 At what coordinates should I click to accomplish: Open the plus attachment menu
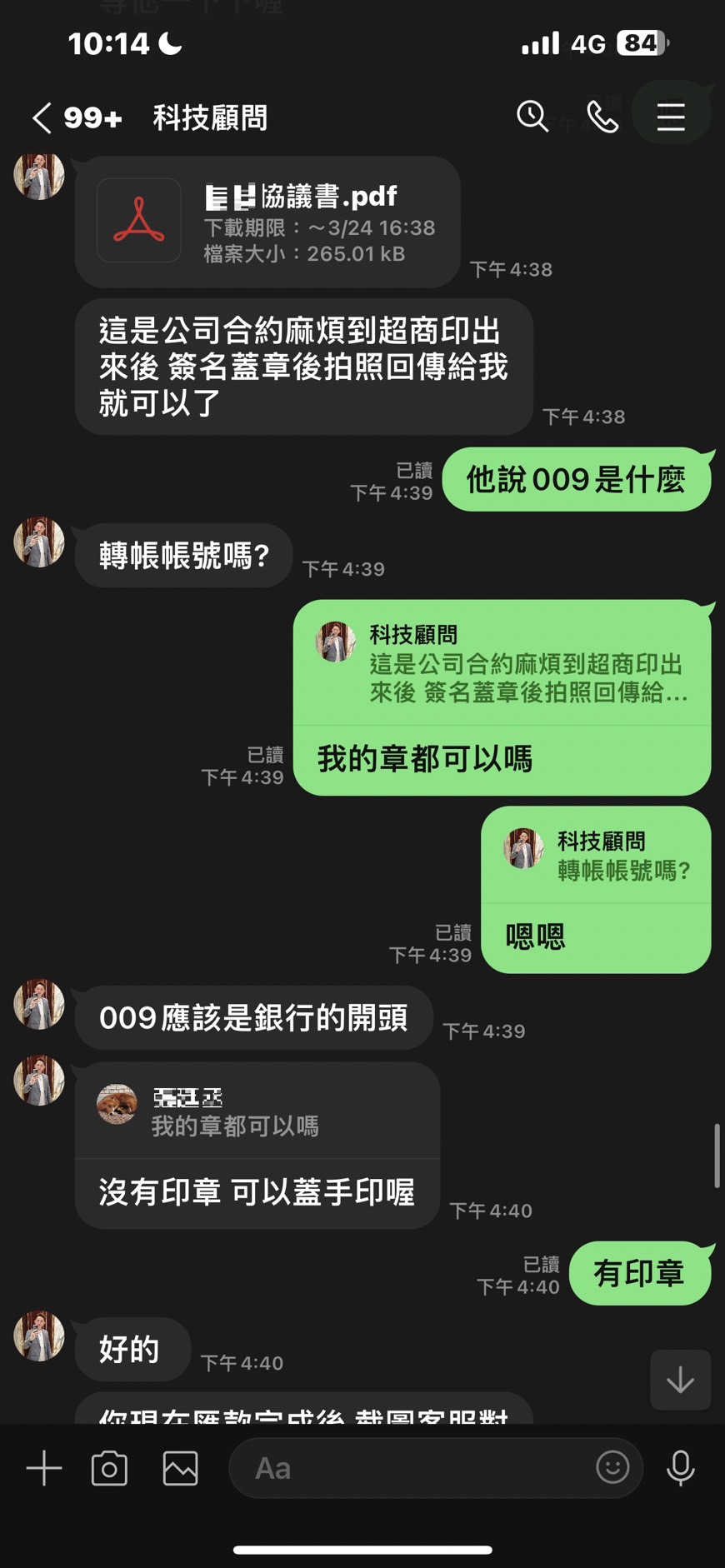click(44, 1467)
